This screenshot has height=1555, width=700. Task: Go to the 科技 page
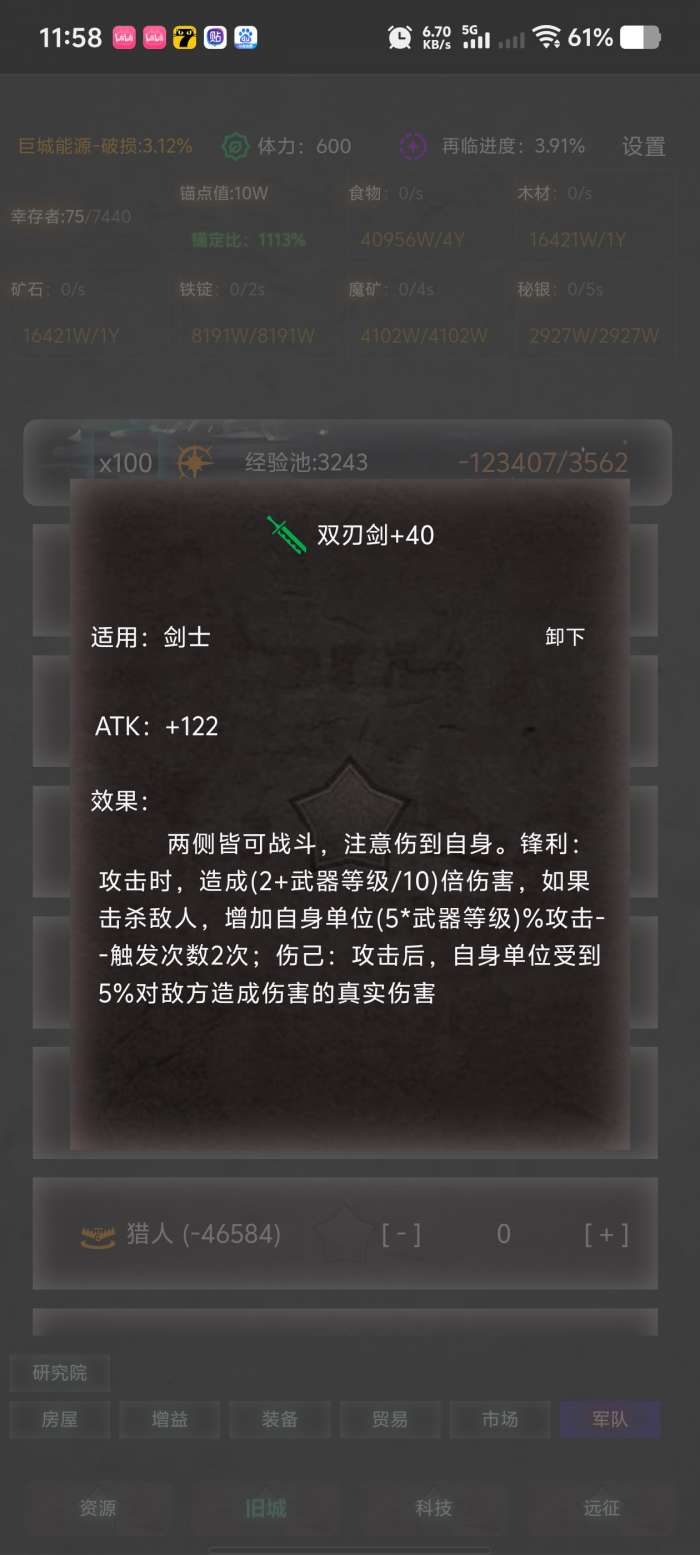(x=434, y=1508)
